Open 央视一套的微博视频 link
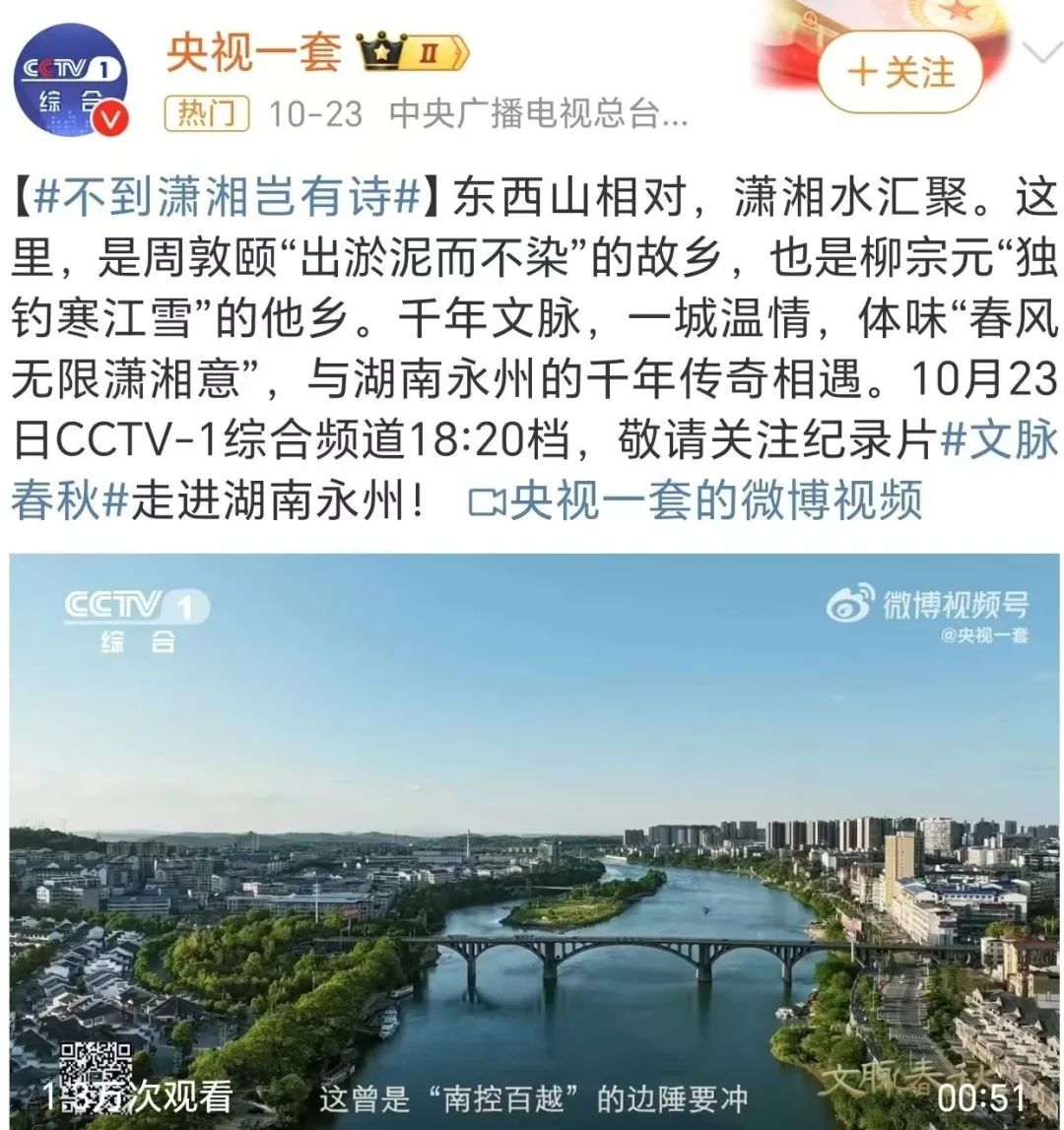The height and width of the screenshot is (1130, 1064). point(696,500)
